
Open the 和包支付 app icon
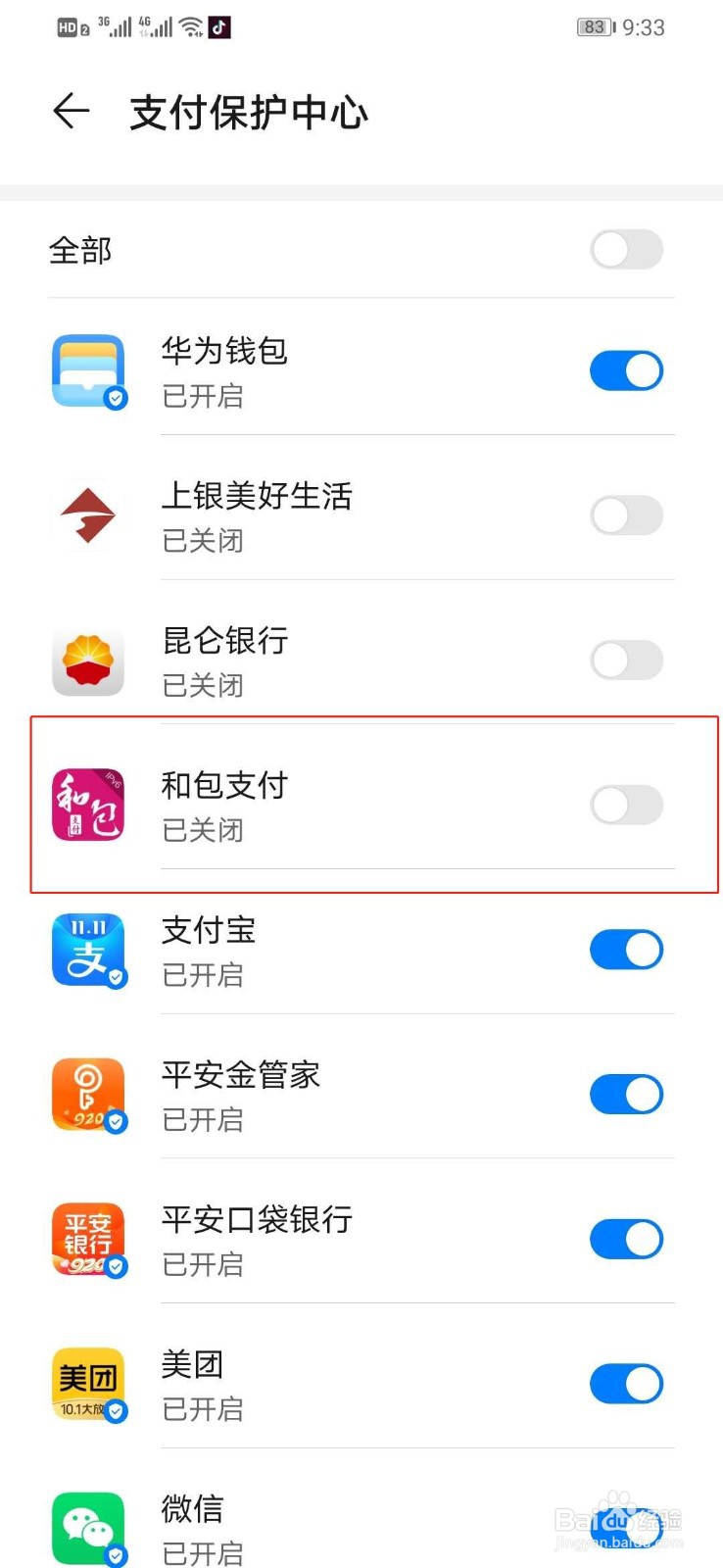(x=88, y=804)
